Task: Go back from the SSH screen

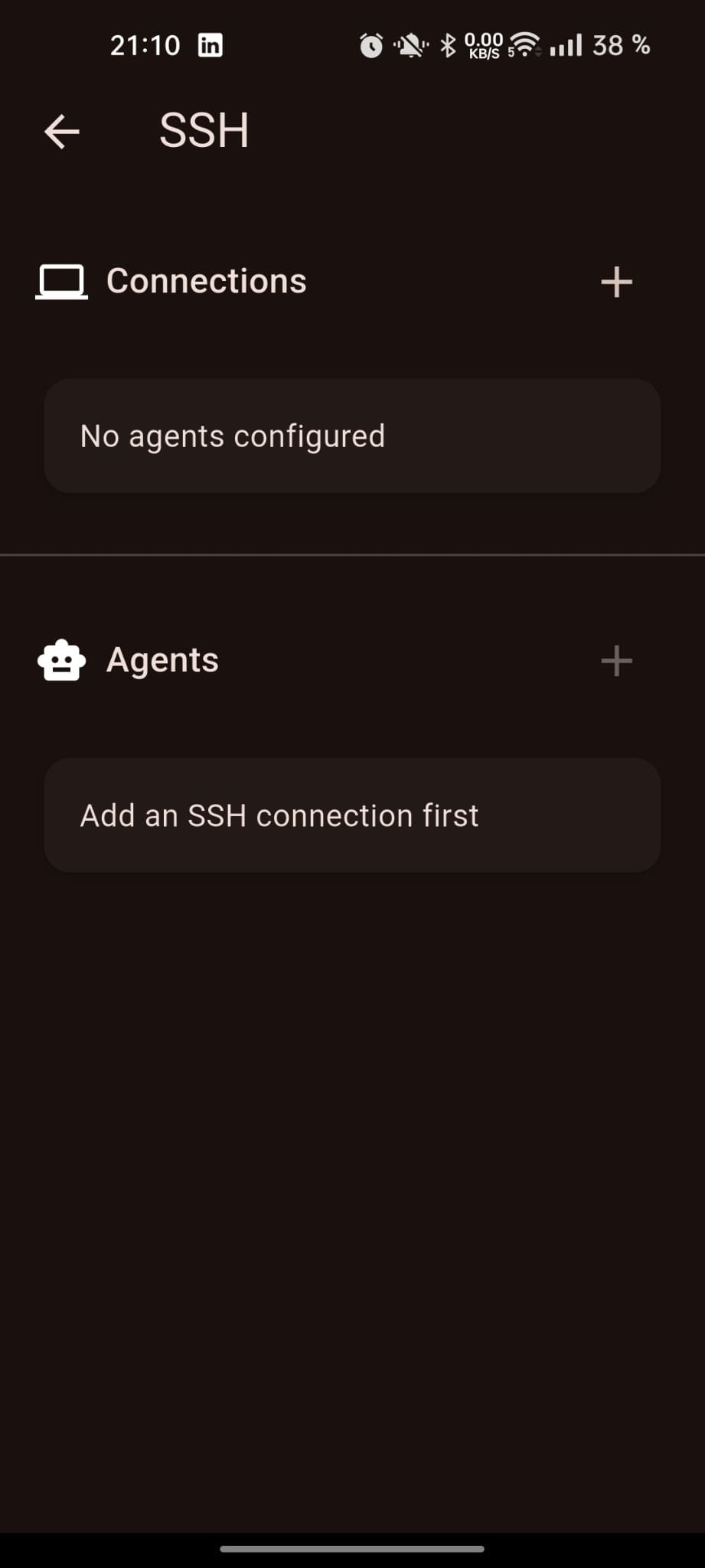Action: [x=62, y=132]
